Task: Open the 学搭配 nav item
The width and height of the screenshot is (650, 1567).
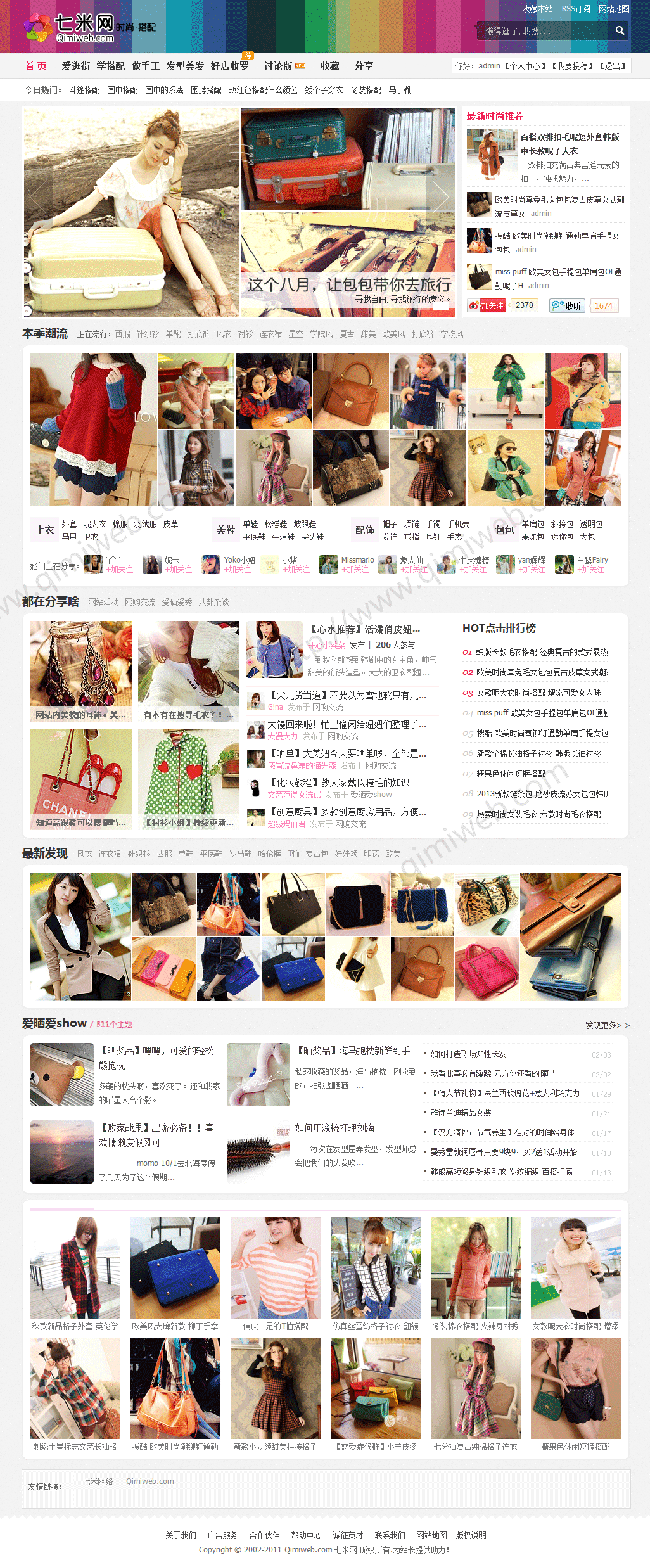Action: click(x=110, y=66)
